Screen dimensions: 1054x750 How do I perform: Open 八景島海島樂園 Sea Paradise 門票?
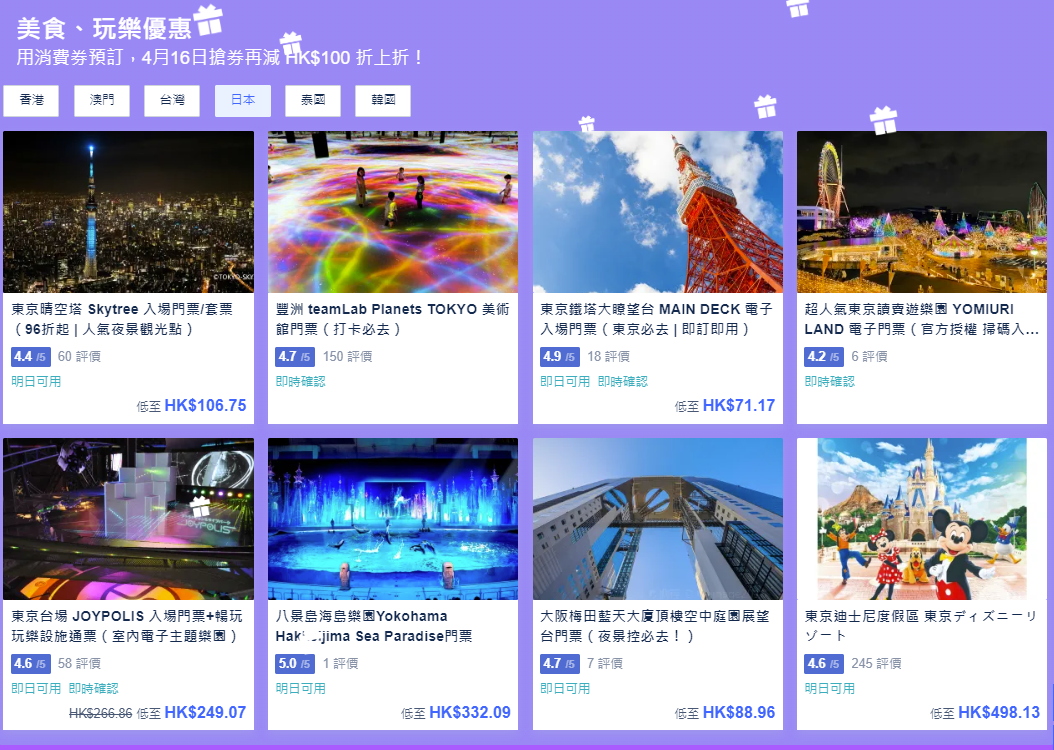coord(393,583)
